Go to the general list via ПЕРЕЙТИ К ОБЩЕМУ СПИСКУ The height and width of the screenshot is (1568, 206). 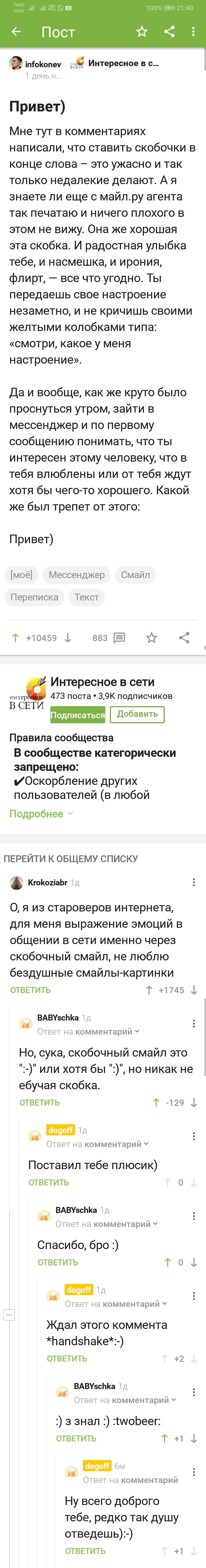(x=70, y=858)
